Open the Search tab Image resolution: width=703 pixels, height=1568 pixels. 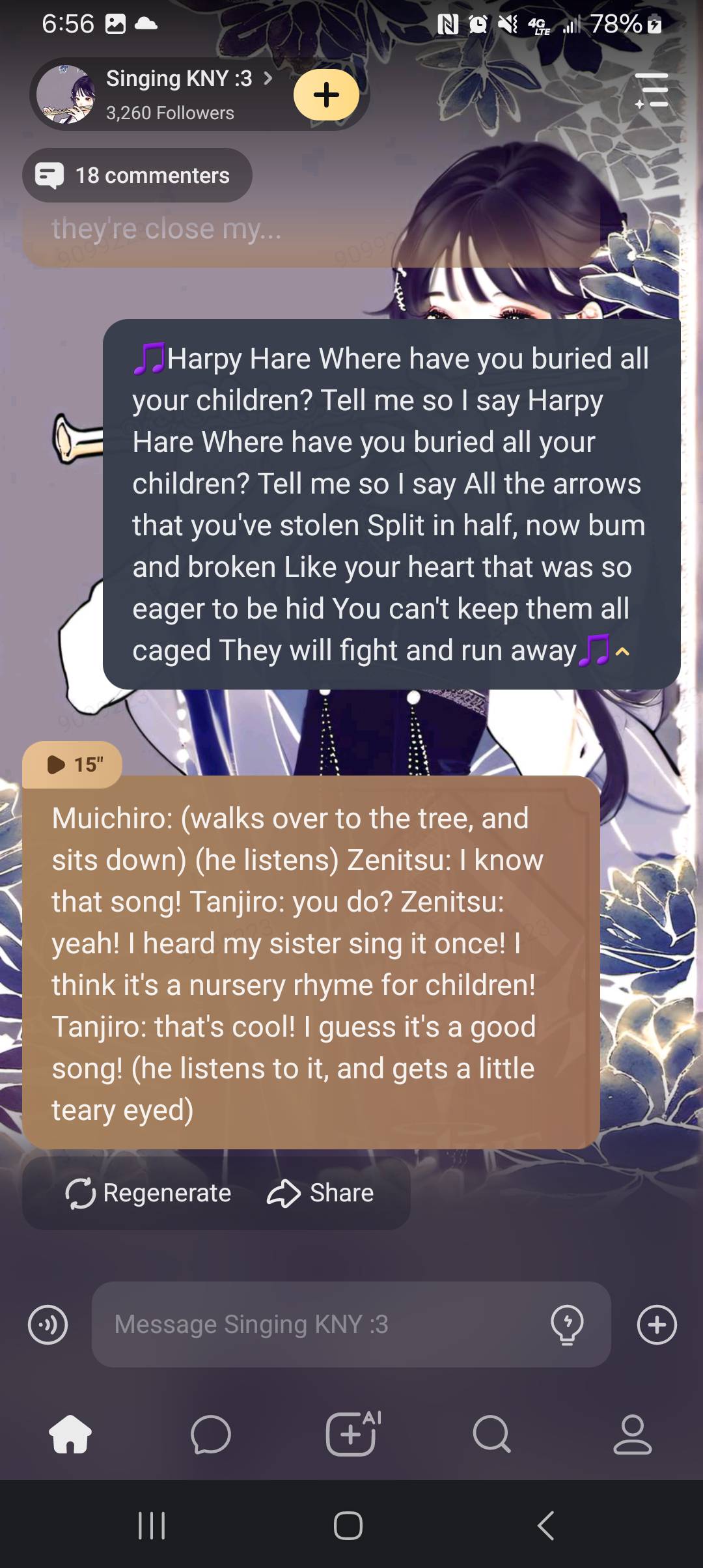point(491,1435)
